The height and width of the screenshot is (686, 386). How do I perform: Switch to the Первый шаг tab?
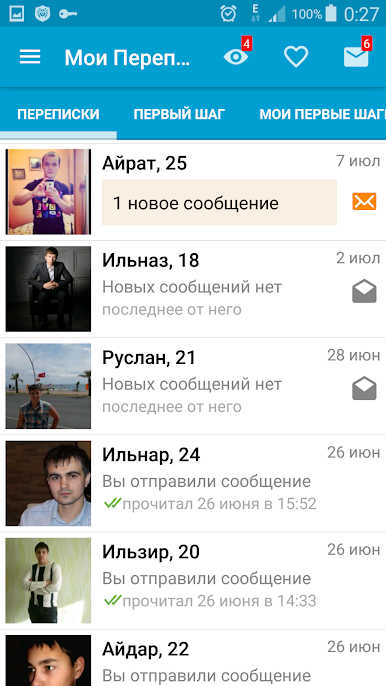pos(179,115)
